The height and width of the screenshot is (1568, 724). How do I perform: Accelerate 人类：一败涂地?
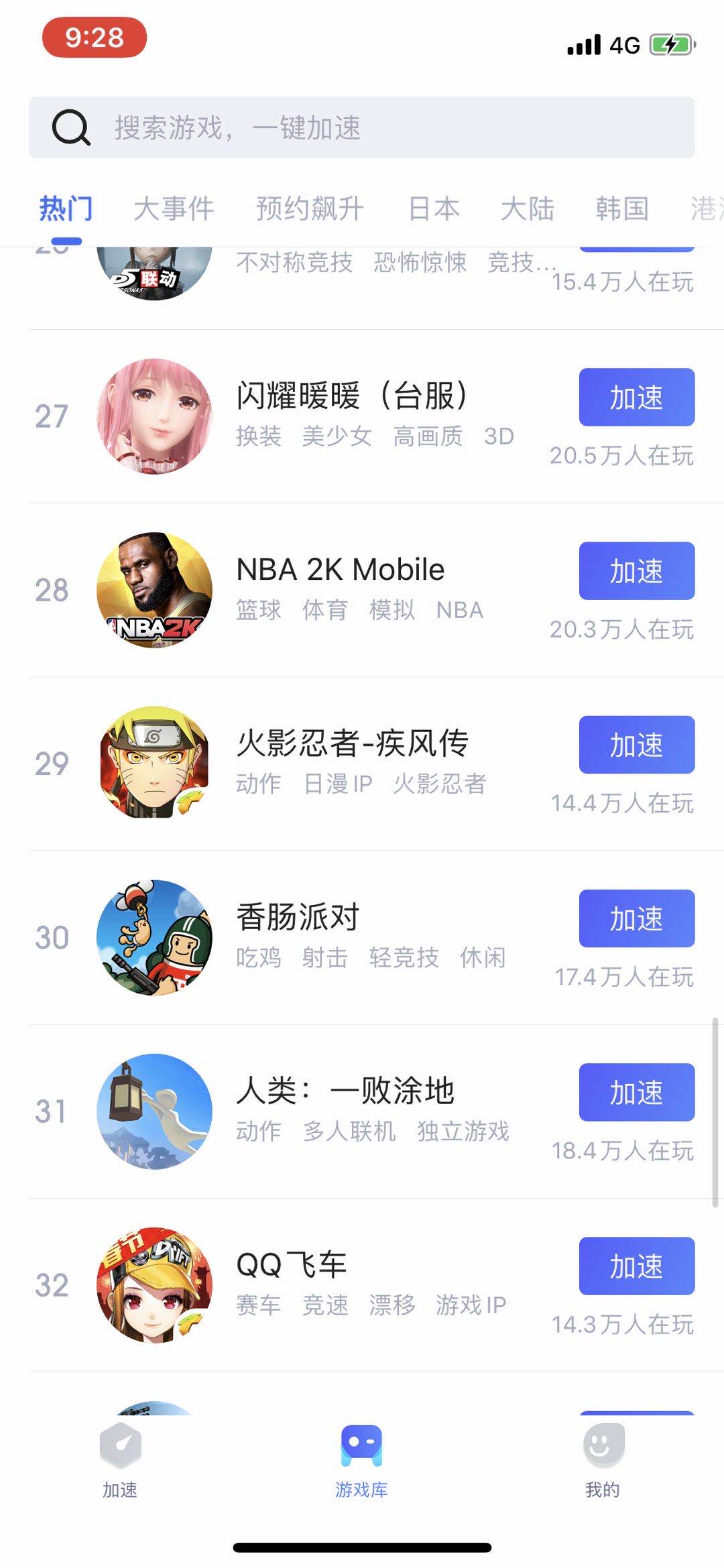coord(636,1091)
